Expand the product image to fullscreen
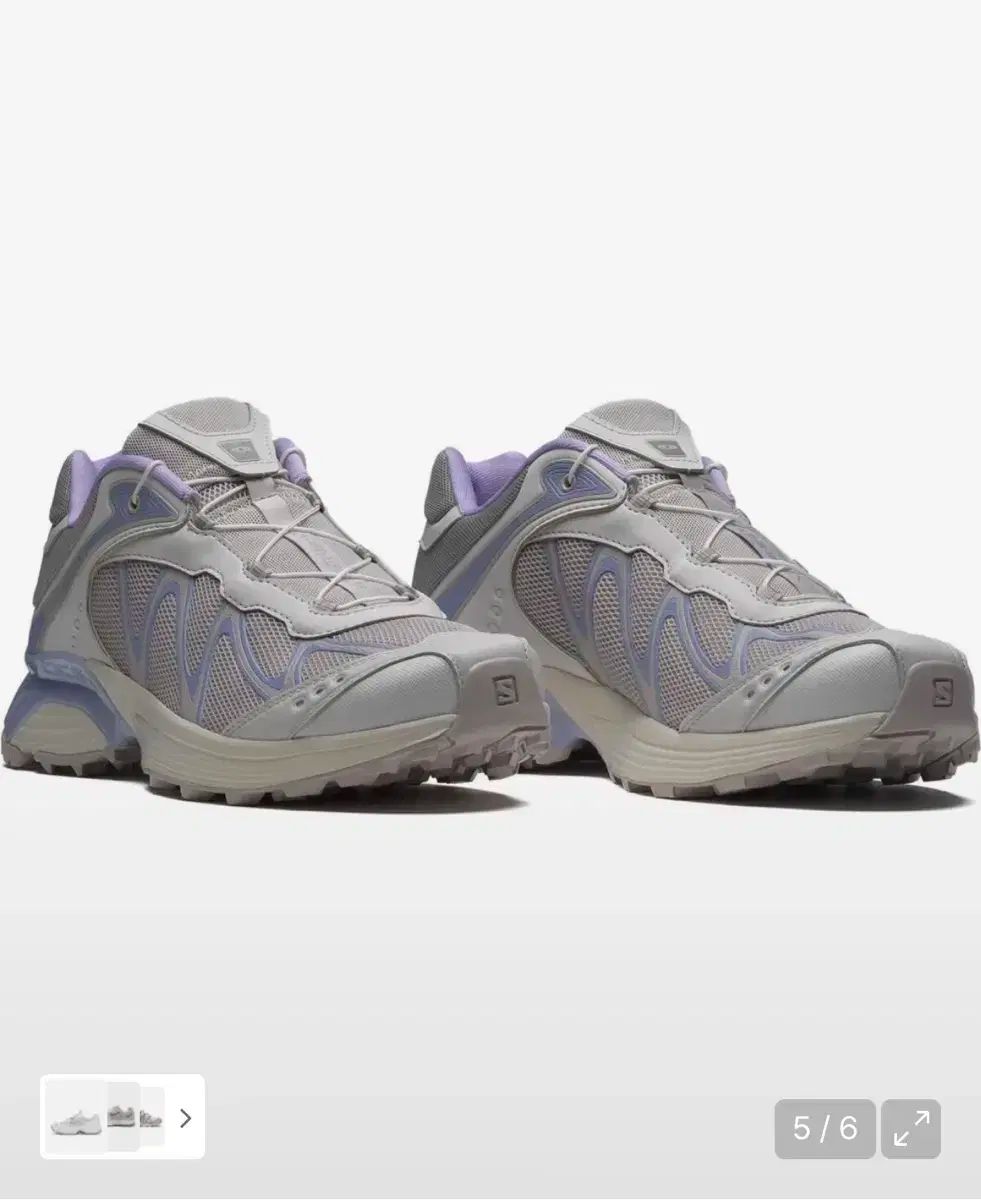The height and width of the screenshot is (1200, 981). click(x=910, y=1129)
